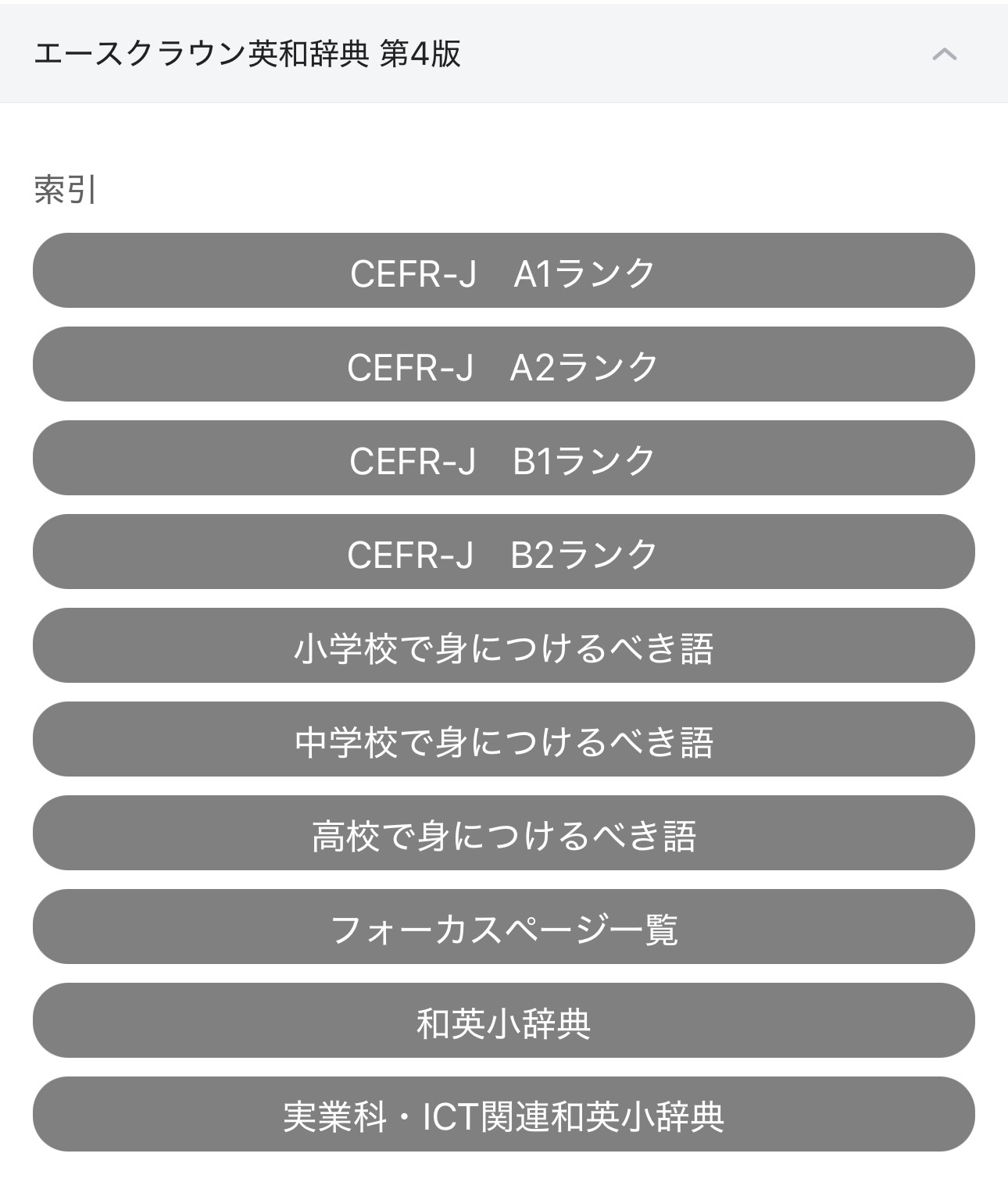Screen dimensions: 1008x1189
Task: View フォーカスページ一覧
Action: (503, 927)
